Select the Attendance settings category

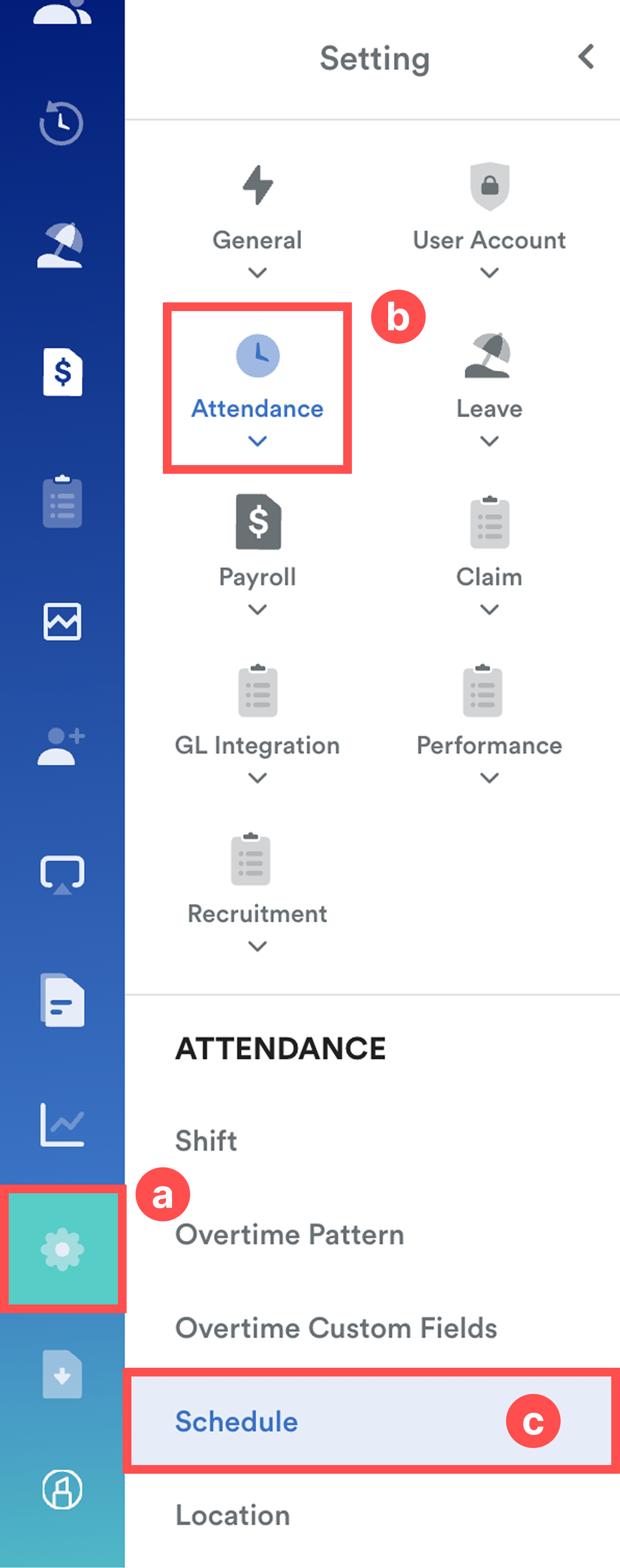[257, 388]
